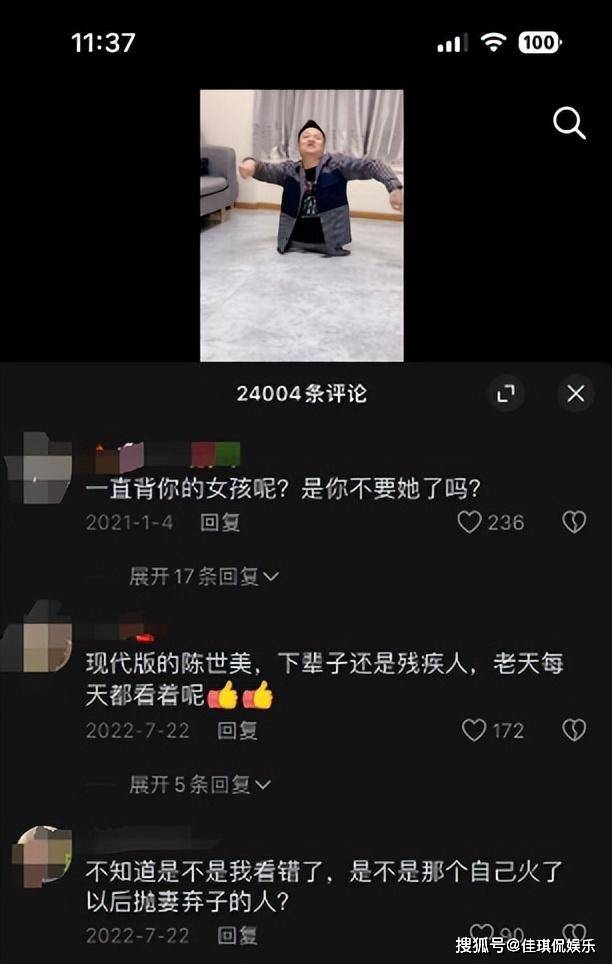Viewport: 612px width, 964px height.
Task: Open the 2021-1-4 commenter's avatar
Action: tap(38, 468)
